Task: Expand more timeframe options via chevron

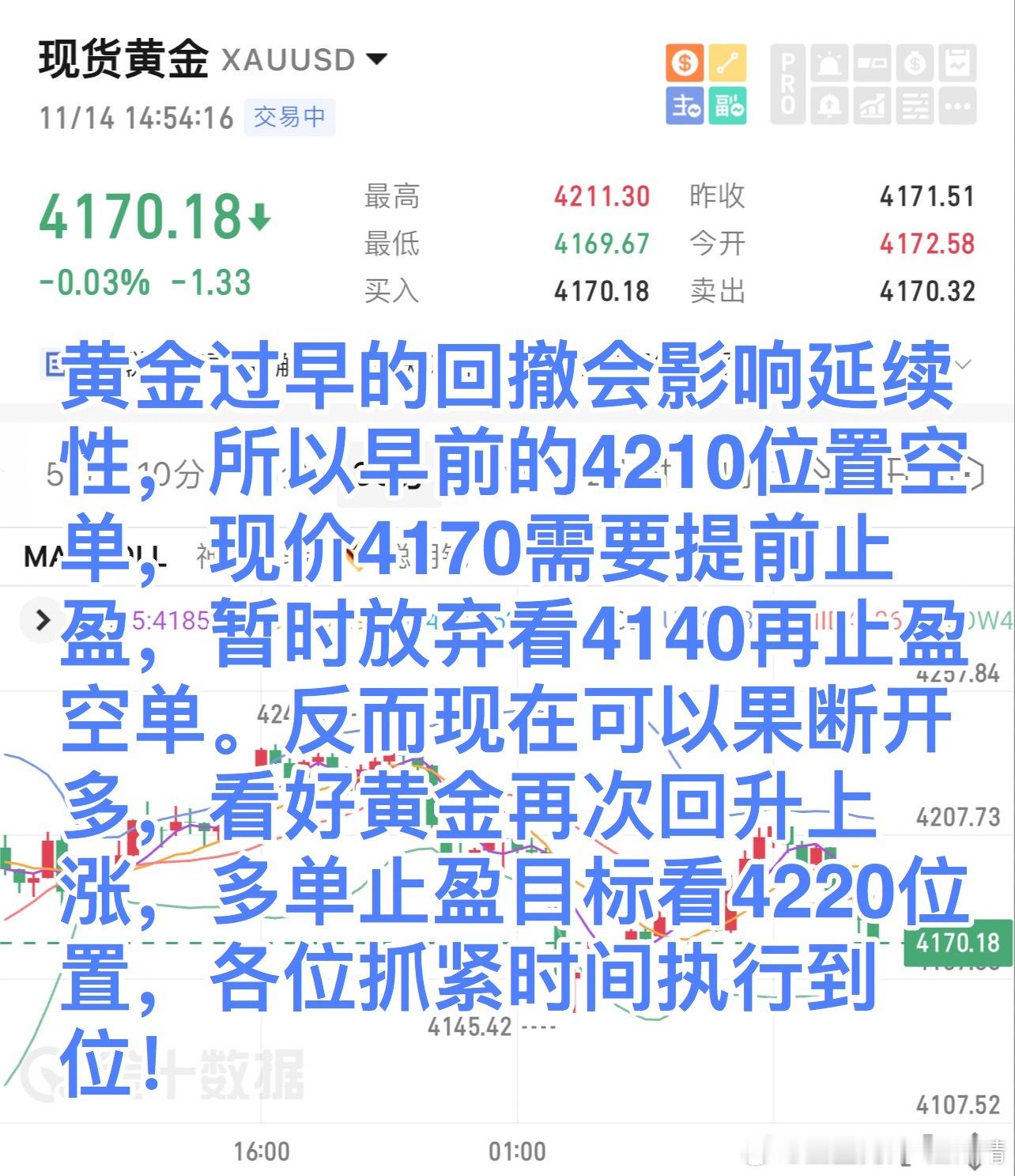Action: 963,366
